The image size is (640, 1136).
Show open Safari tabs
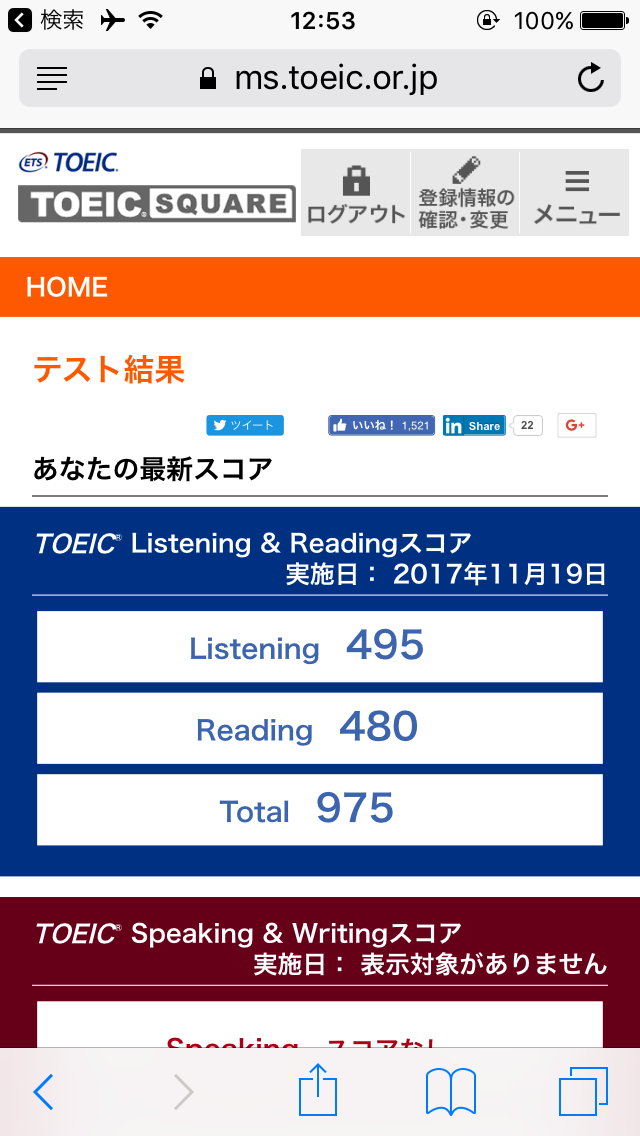[x=583, y=1091]
